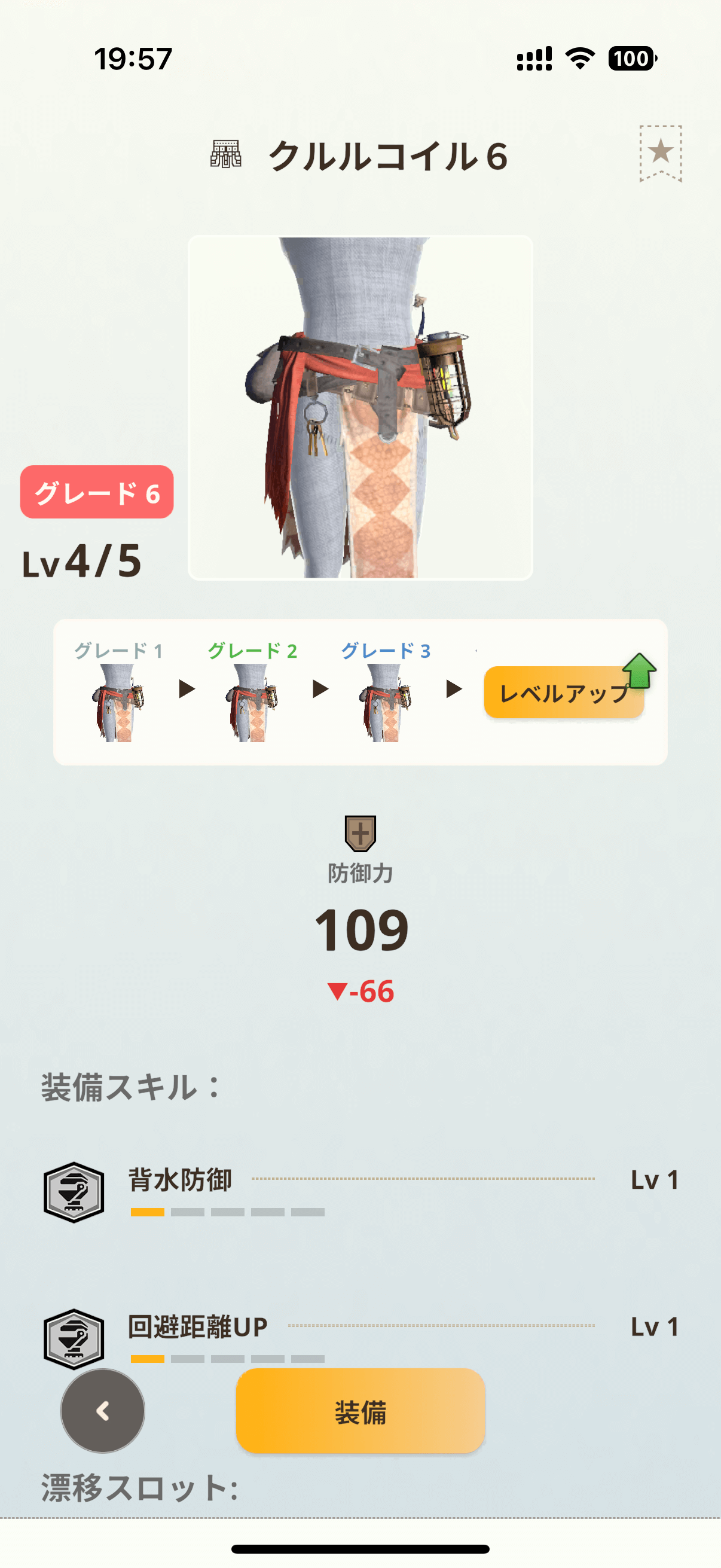Select the グレード 2 thumbnail
The width and height of the screenshot is (721, 1568).
tap(252, 701)
